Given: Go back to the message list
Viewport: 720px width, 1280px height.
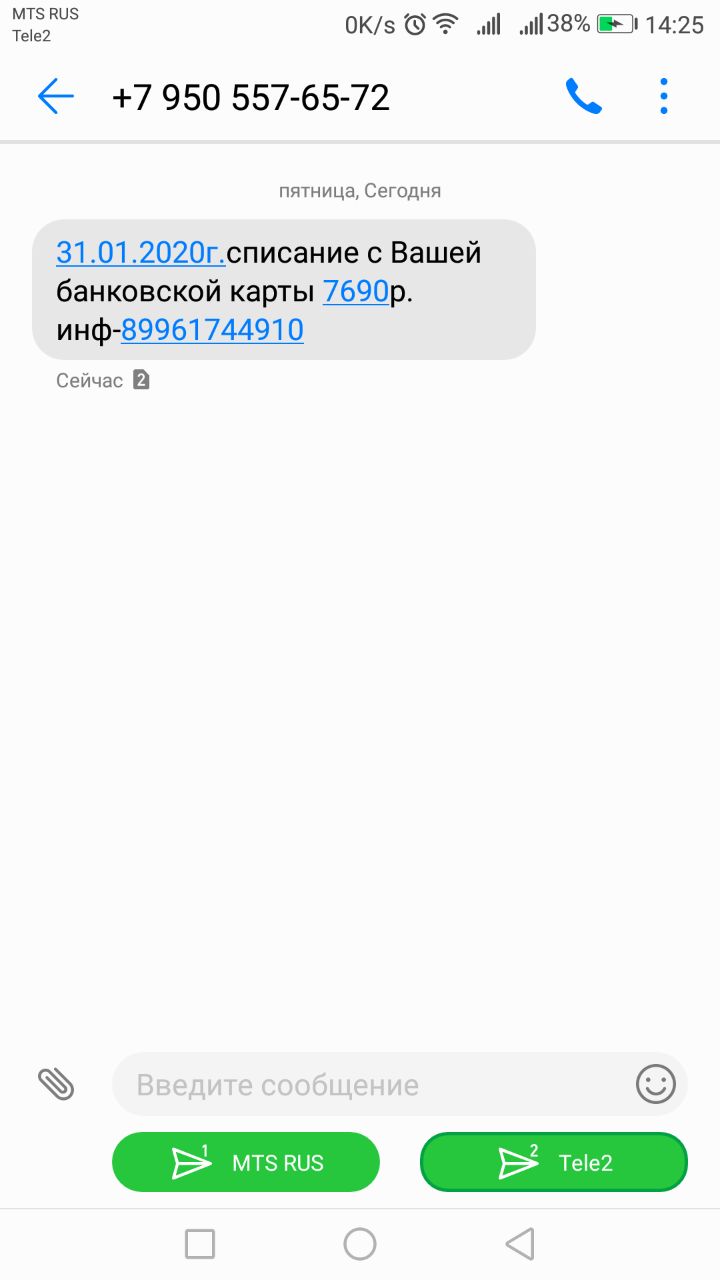Looking at the screenshot, I should click(x=56, y=97).
